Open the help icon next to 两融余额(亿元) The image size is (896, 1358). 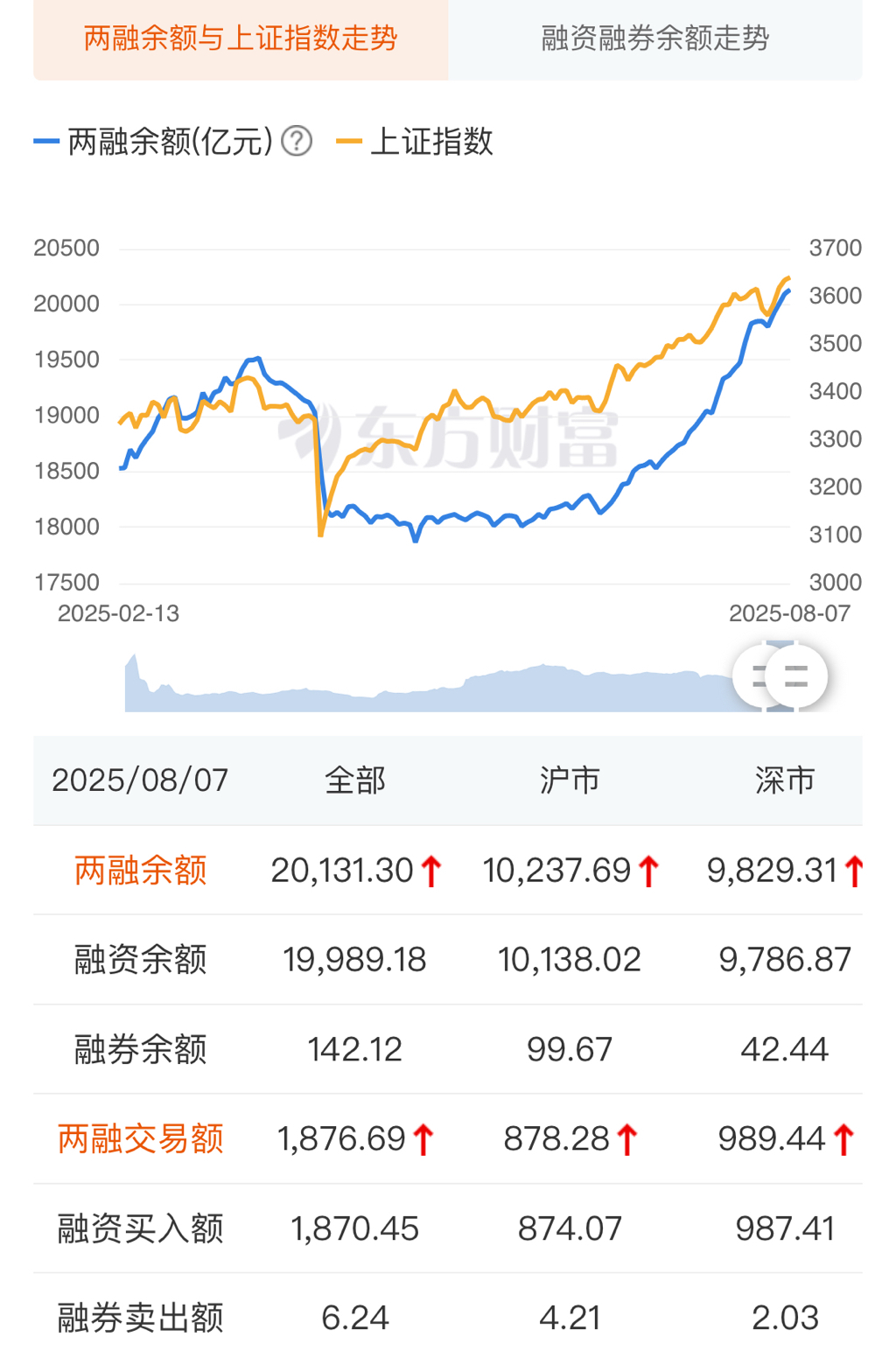point(297,141)
